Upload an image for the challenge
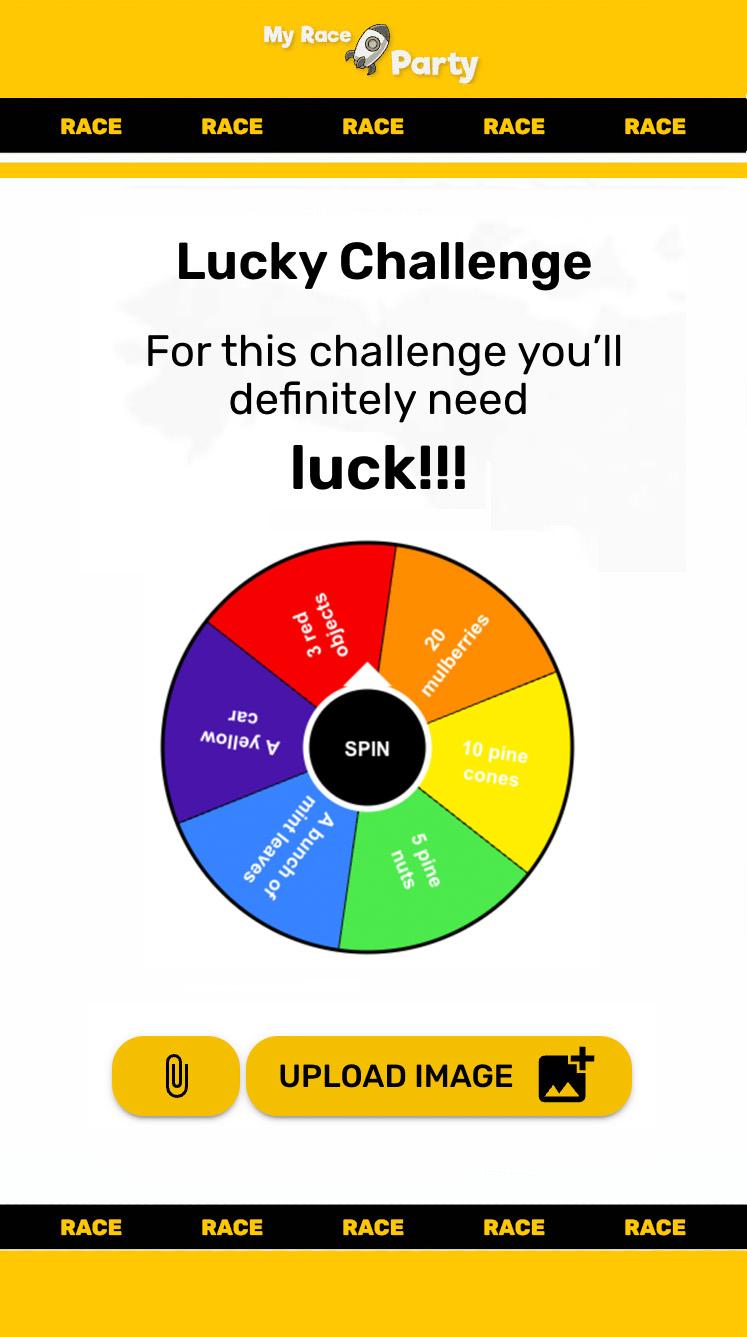 [438, 1076]
